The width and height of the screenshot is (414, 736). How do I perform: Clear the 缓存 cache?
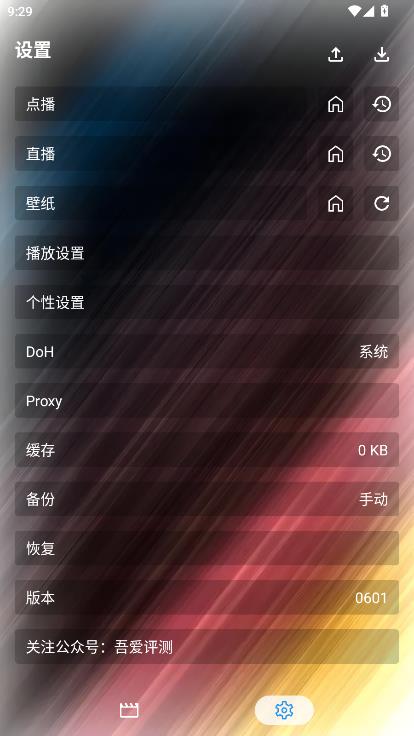[207, 450]
